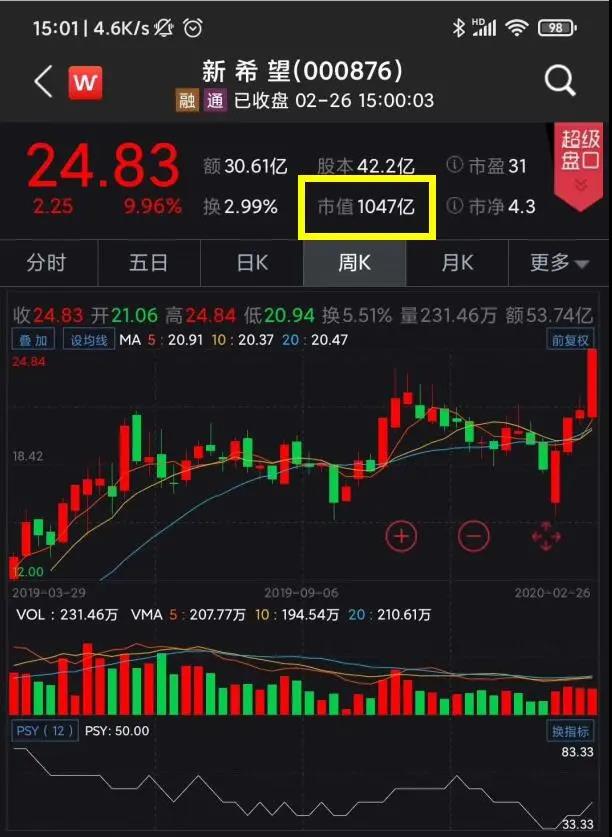Zoom out the chart with minus
Viewport: 612px width, 837px height.
pyautogui.click(x=474, y=536)
